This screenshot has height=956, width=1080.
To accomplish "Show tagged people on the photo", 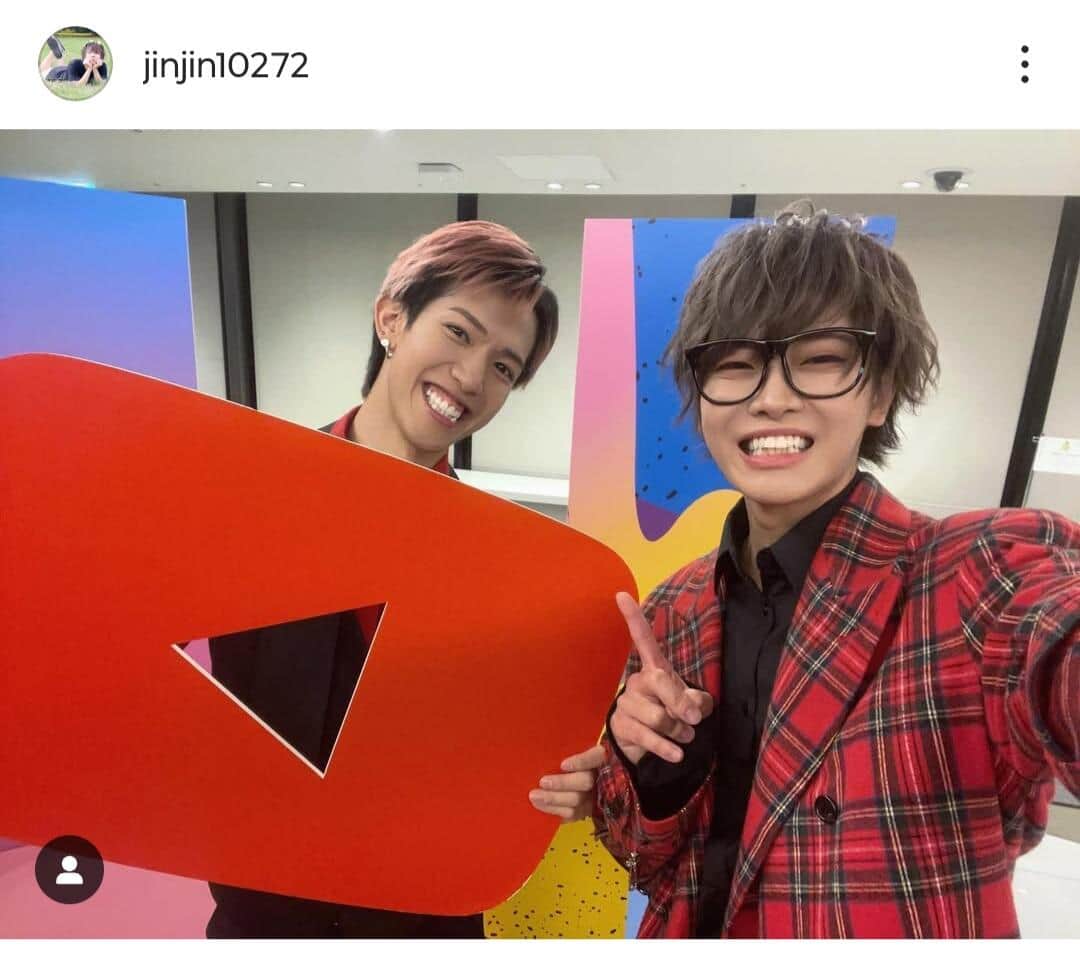I will click(x=69, y=870).
